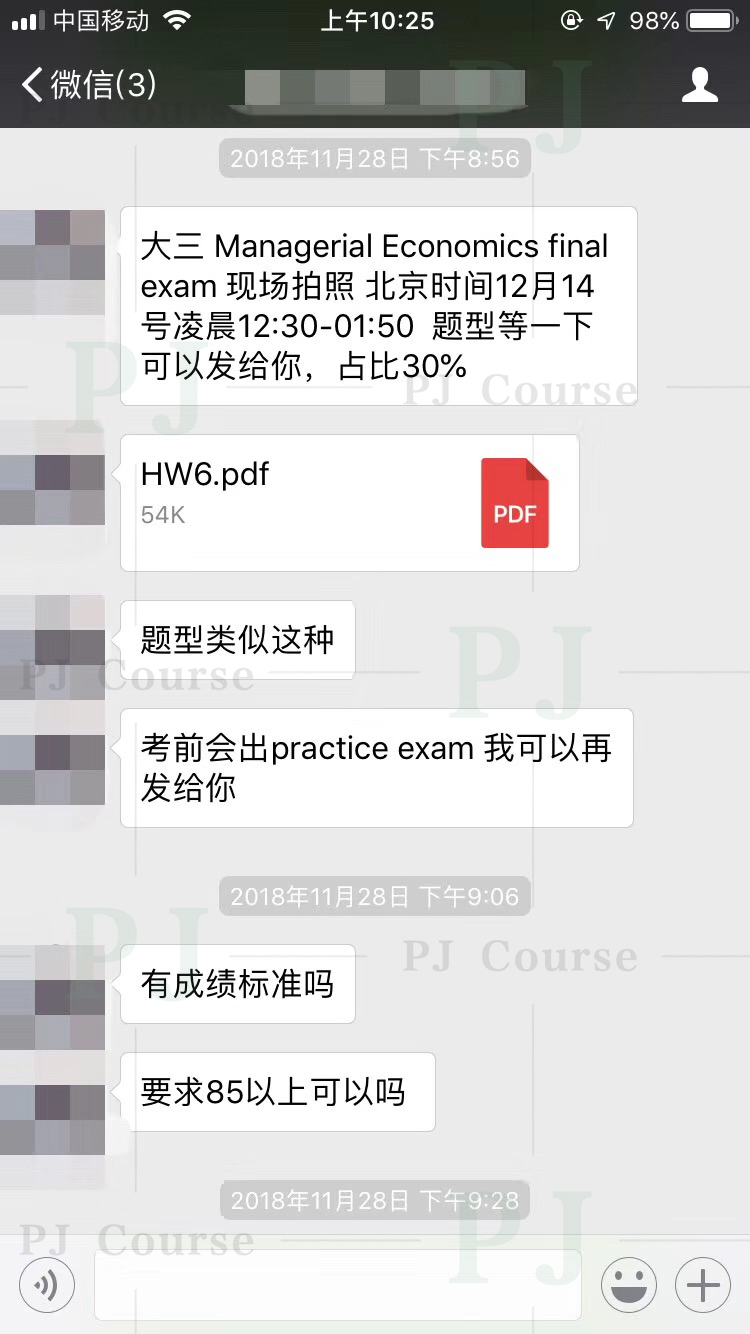Open the emoji sticker panel
The height and width of the screenshot is (1334, 750).
click(628, 1284)
